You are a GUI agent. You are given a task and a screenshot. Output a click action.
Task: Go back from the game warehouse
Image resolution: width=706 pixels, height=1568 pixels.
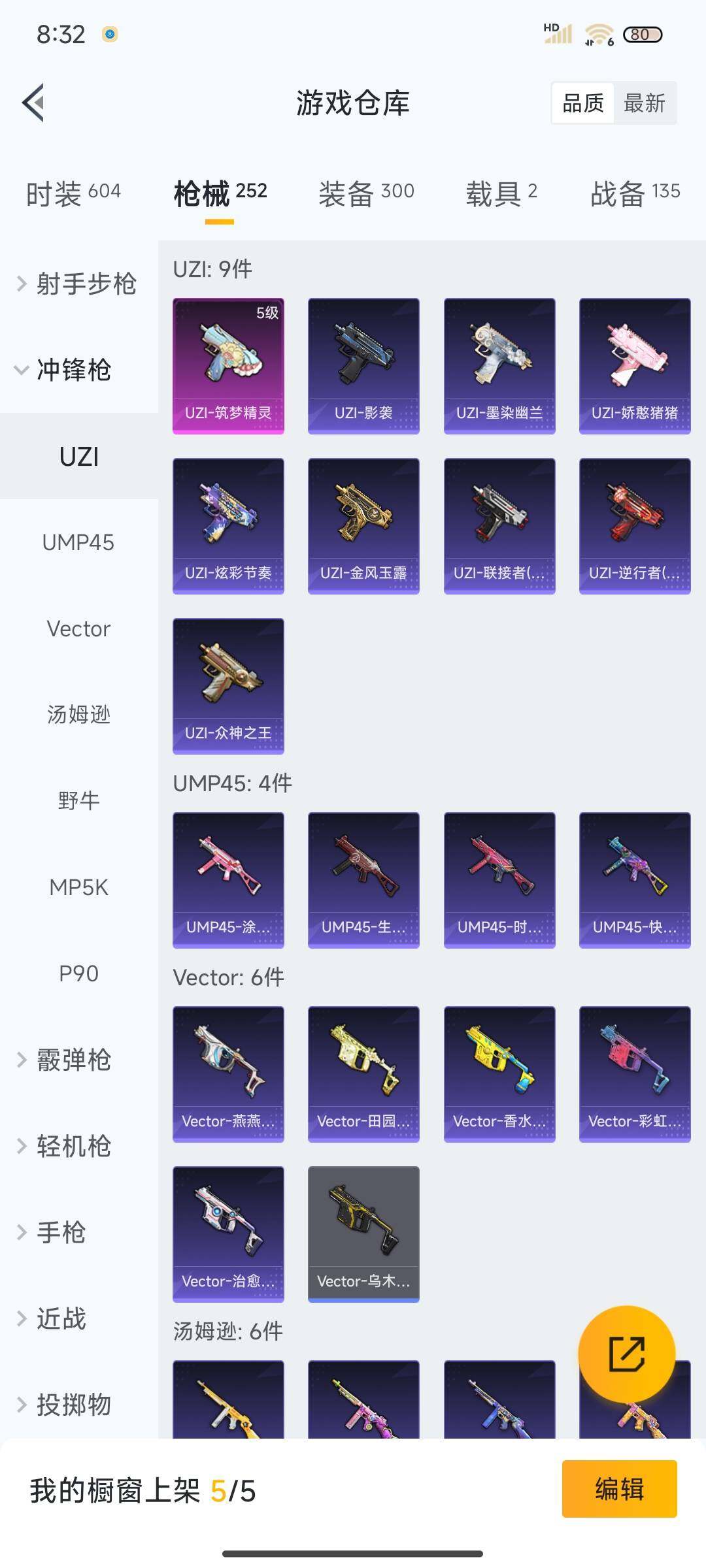click(34, 103)
